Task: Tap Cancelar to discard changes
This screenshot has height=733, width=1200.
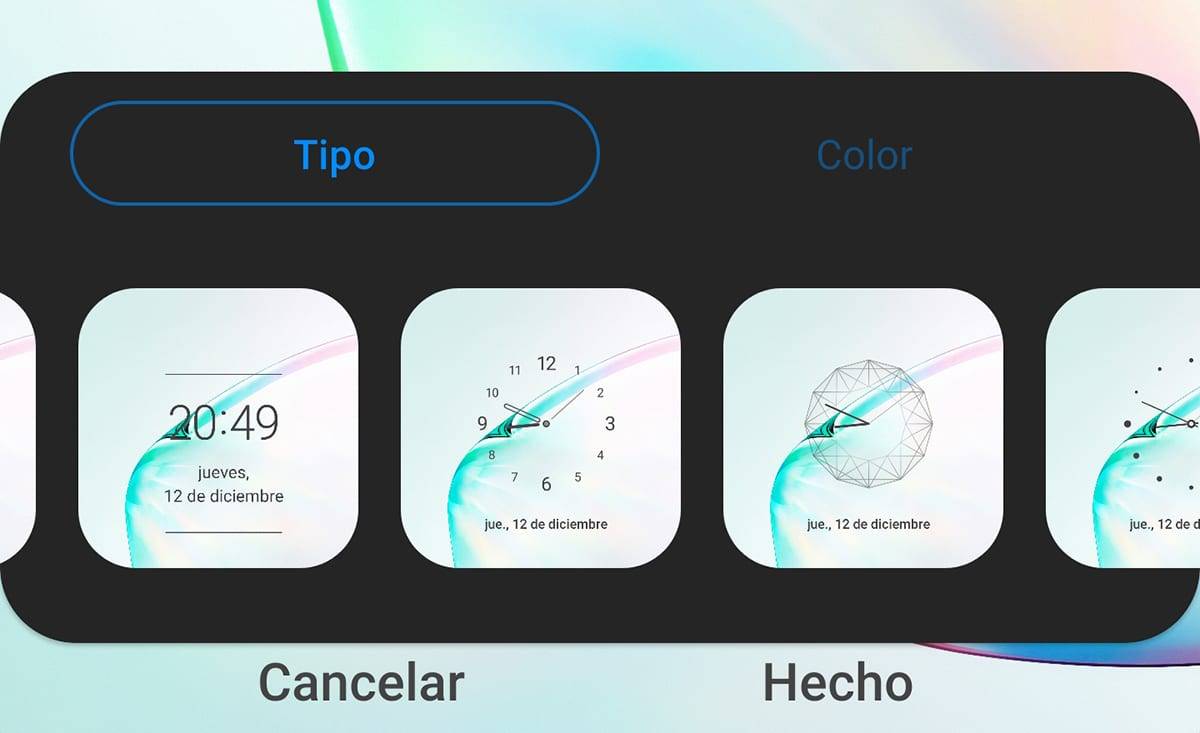Action: pos(361,683)
